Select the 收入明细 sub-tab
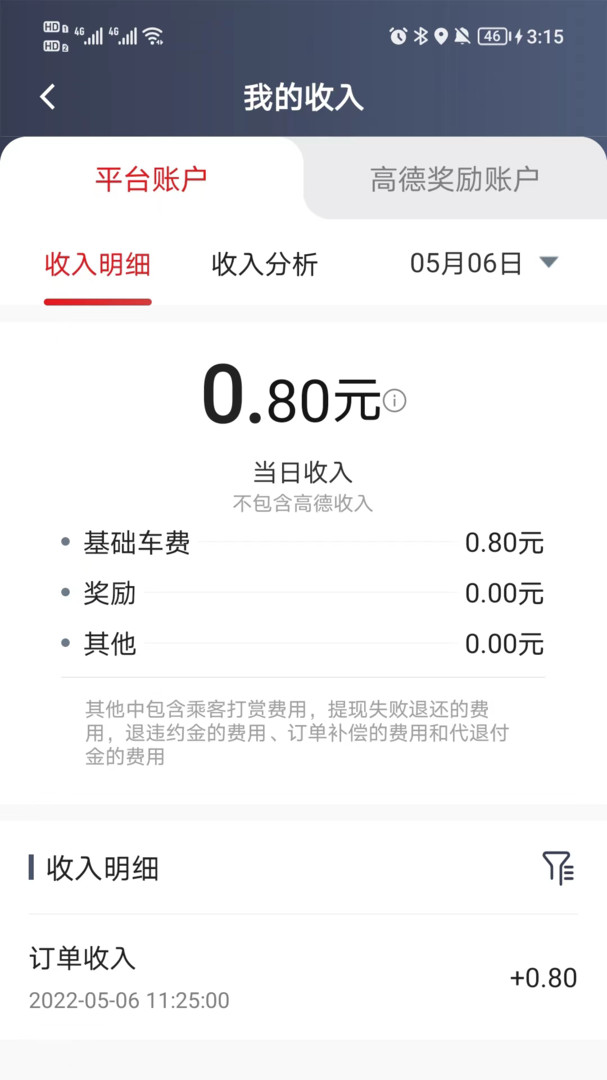This screenshot has height=1080, width=607. coord(98,264)
